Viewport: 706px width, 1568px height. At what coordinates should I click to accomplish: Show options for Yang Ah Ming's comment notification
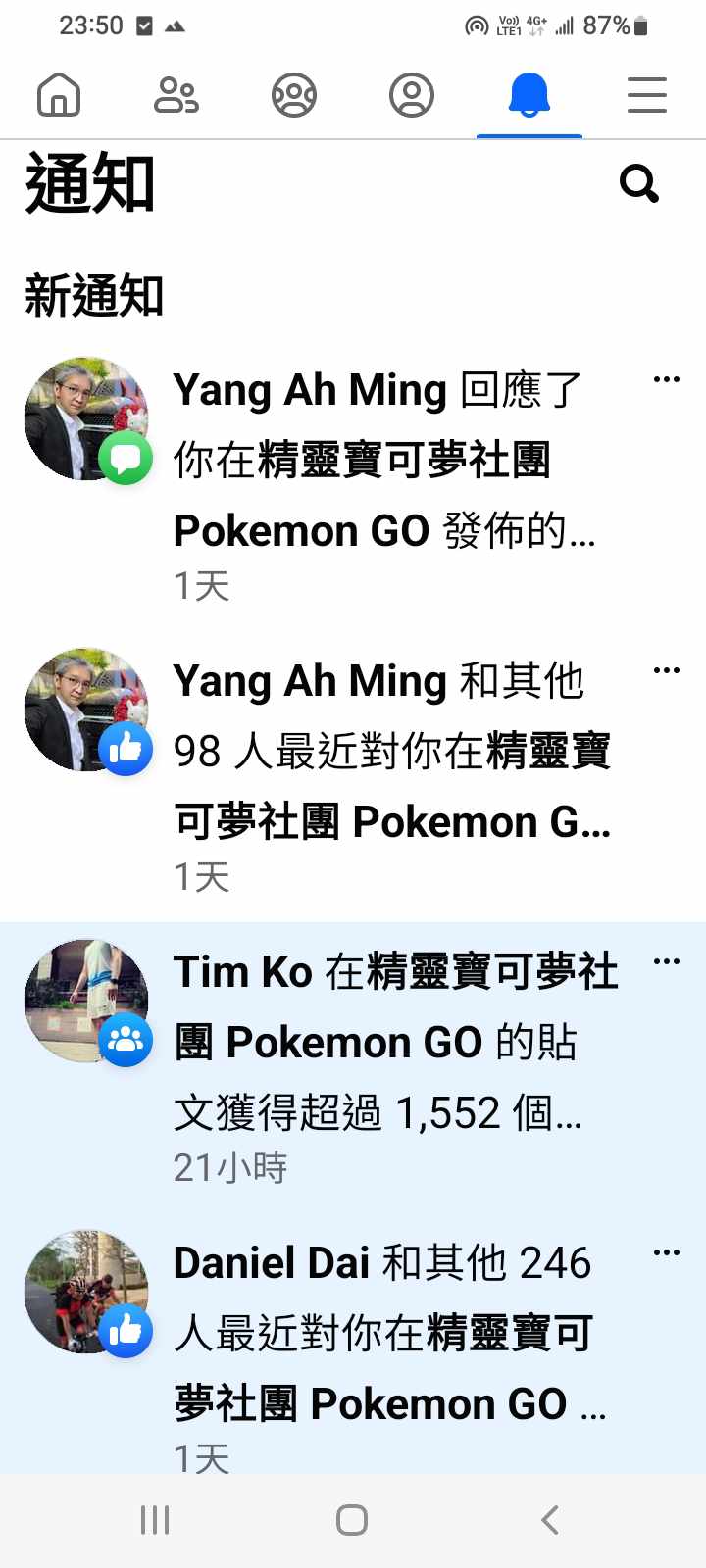[667, 379]
